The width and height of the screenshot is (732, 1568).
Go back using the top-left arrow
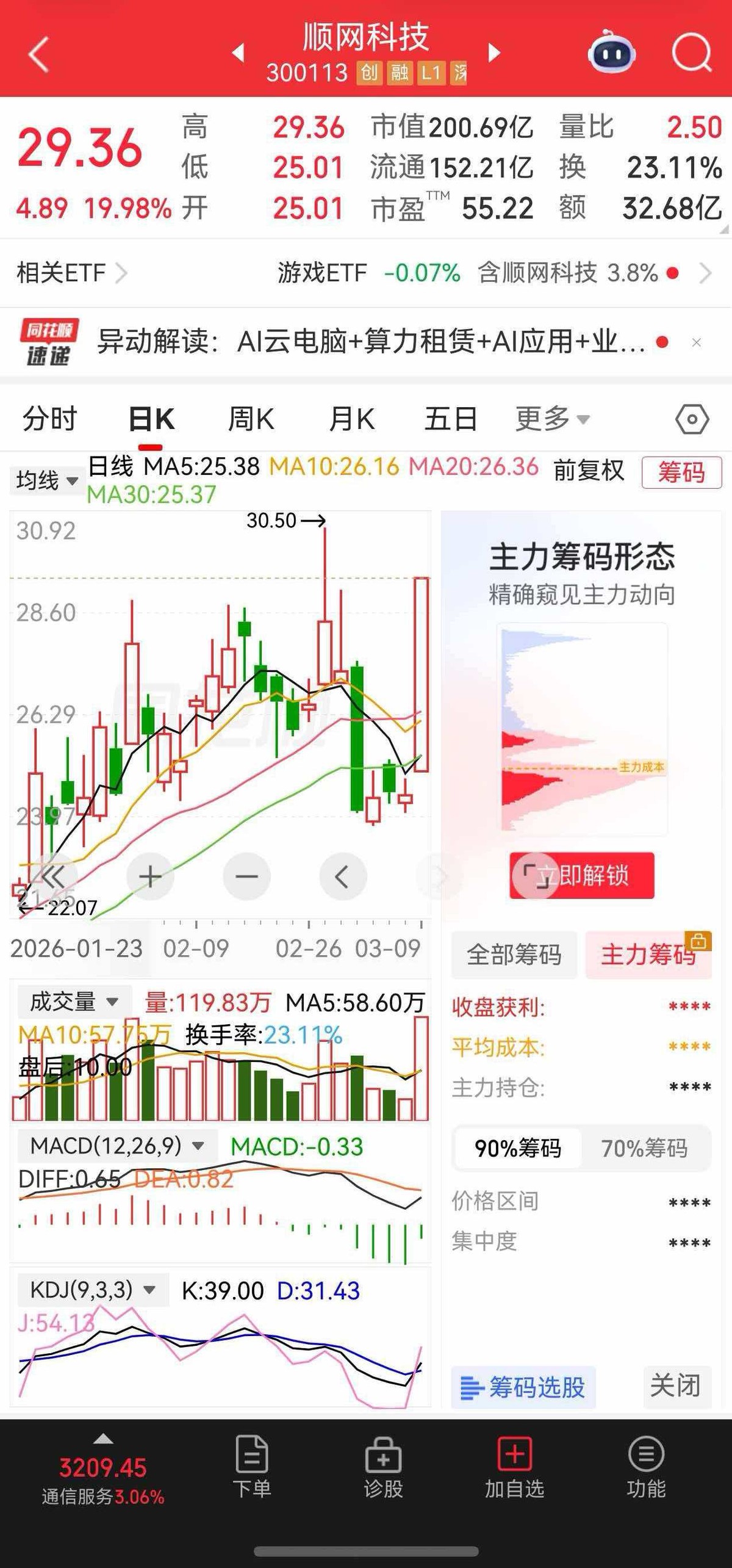coord(38,54)
